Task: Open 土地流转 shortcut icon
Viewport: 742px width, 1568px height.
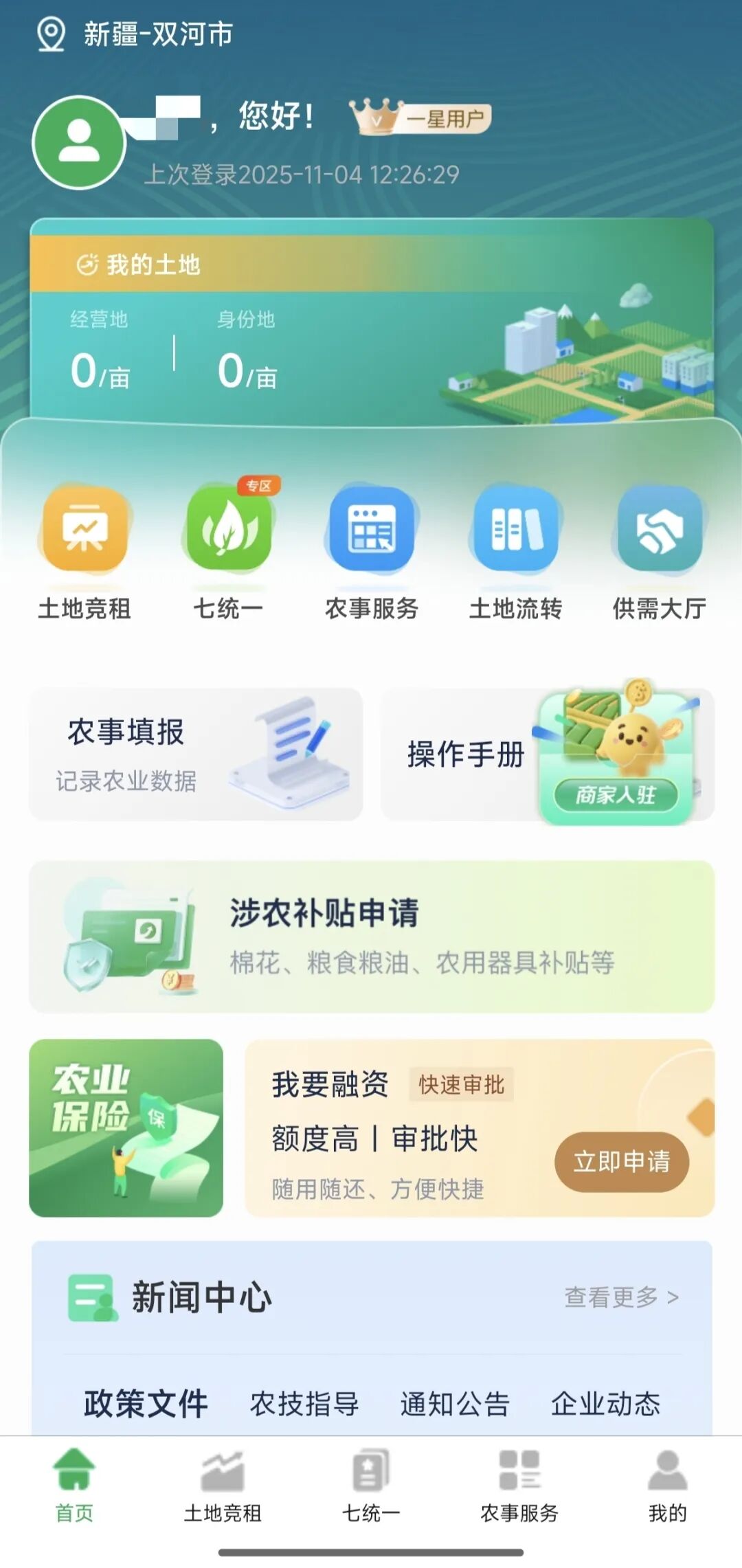Action: (x=515, y=530)
